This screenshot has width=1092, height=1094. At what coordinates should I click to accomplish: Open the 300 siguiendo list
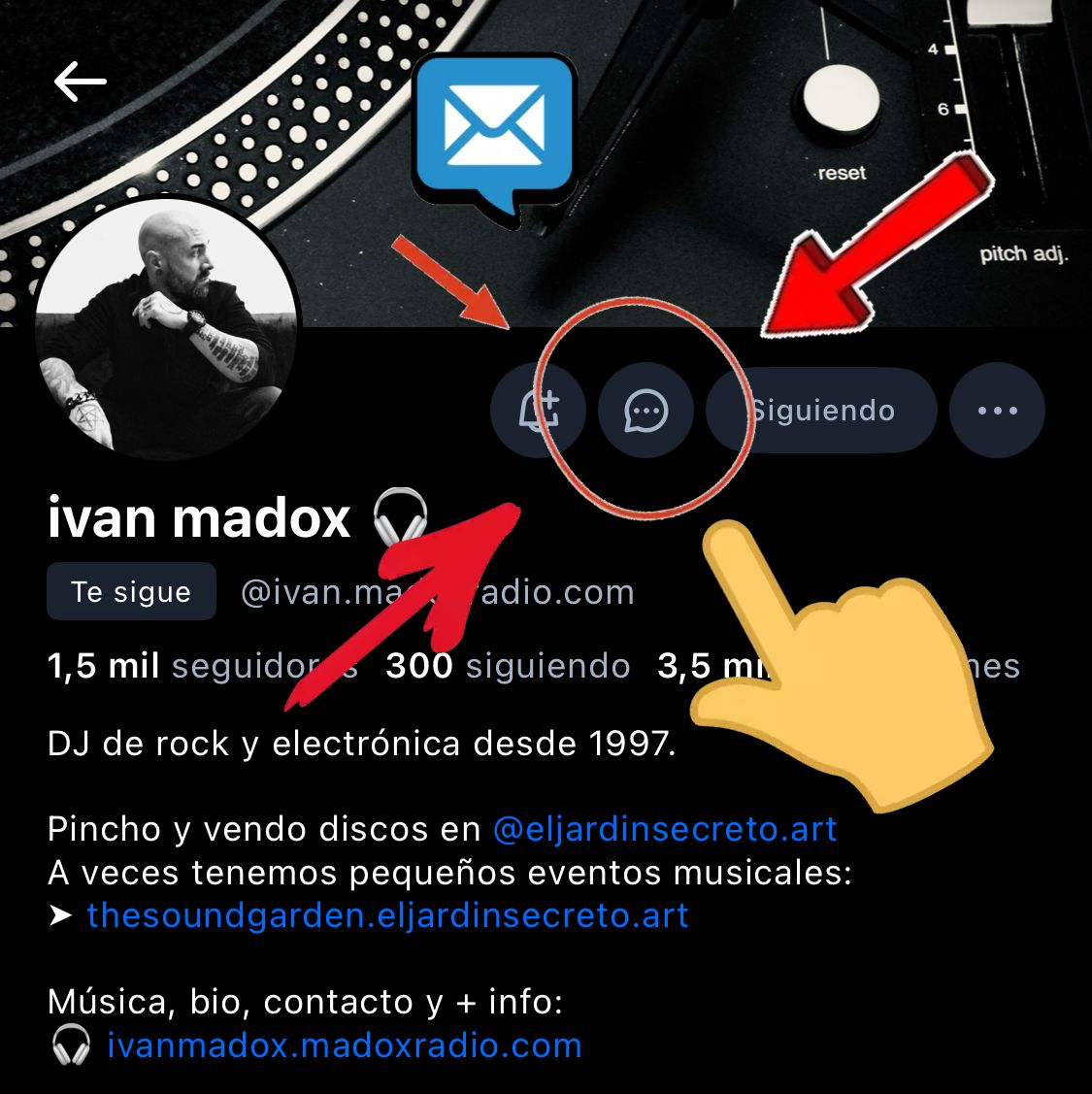(x=508, y=667)
